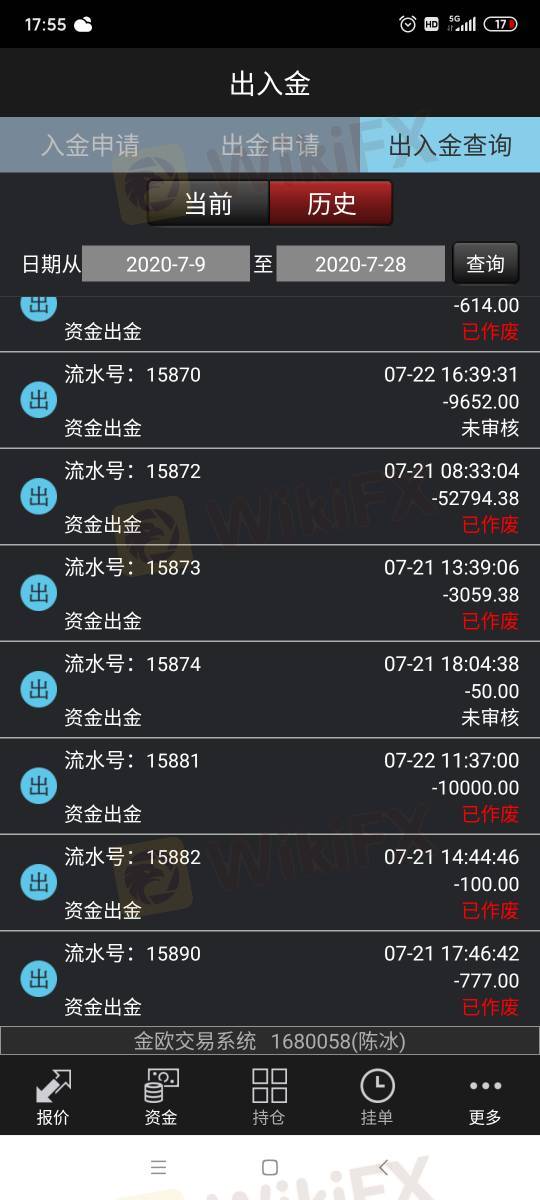Open withdrawal record 15872

pos(270,497)
